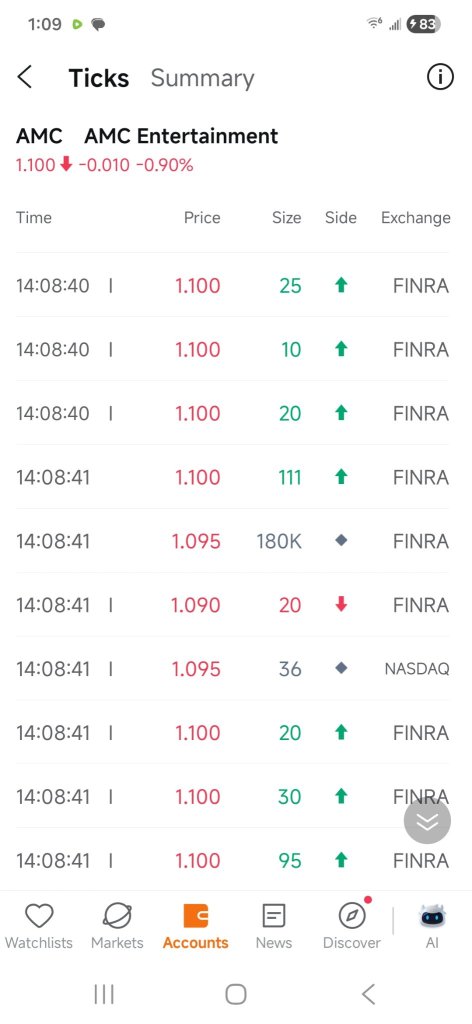Open the Discover tab

tap(352, 926)
